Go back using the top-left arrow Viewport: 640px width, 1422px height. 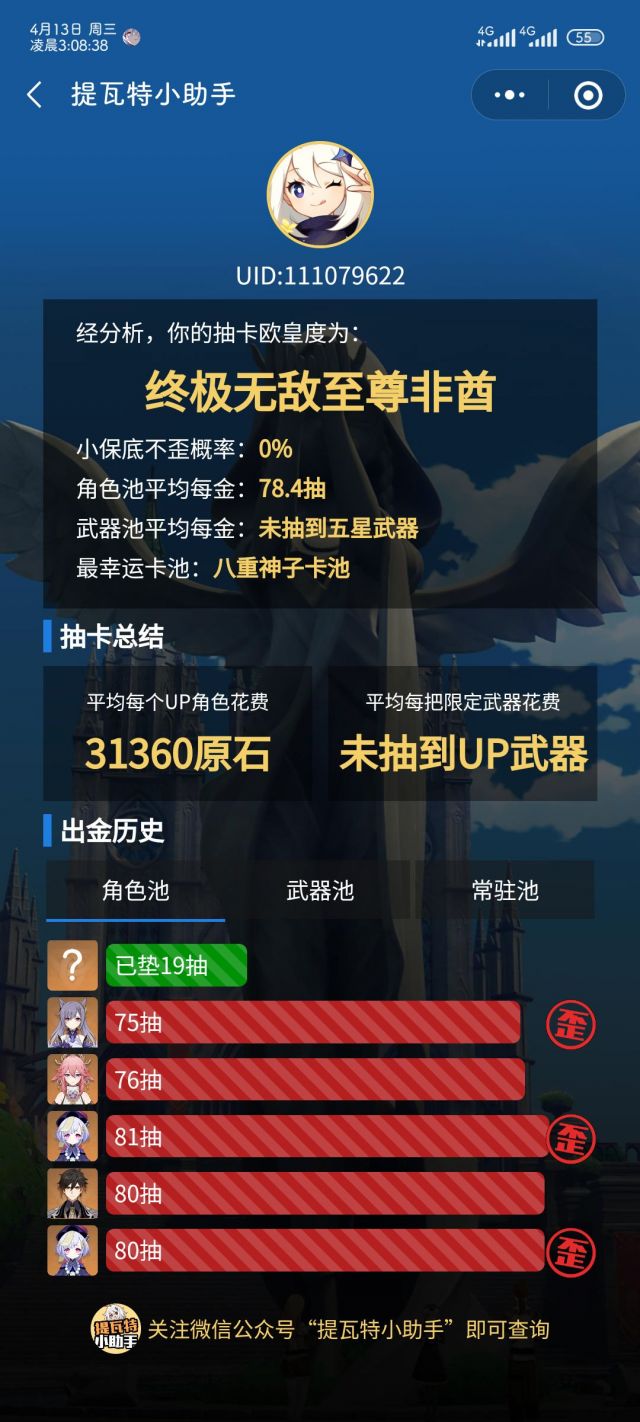(x=34, y=95)
